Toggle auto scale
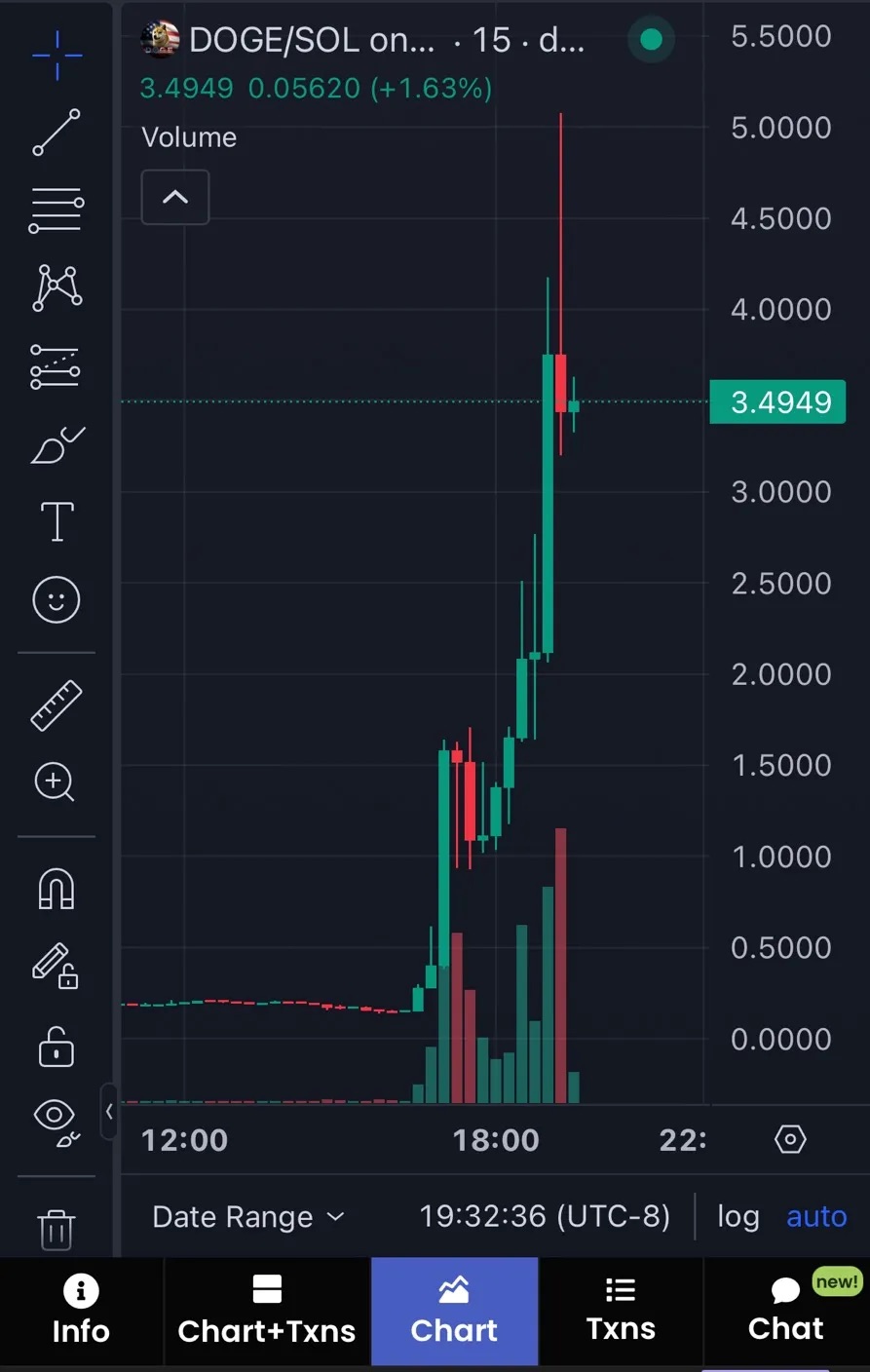The image size is (870, 1372). tap(816, 1216)
